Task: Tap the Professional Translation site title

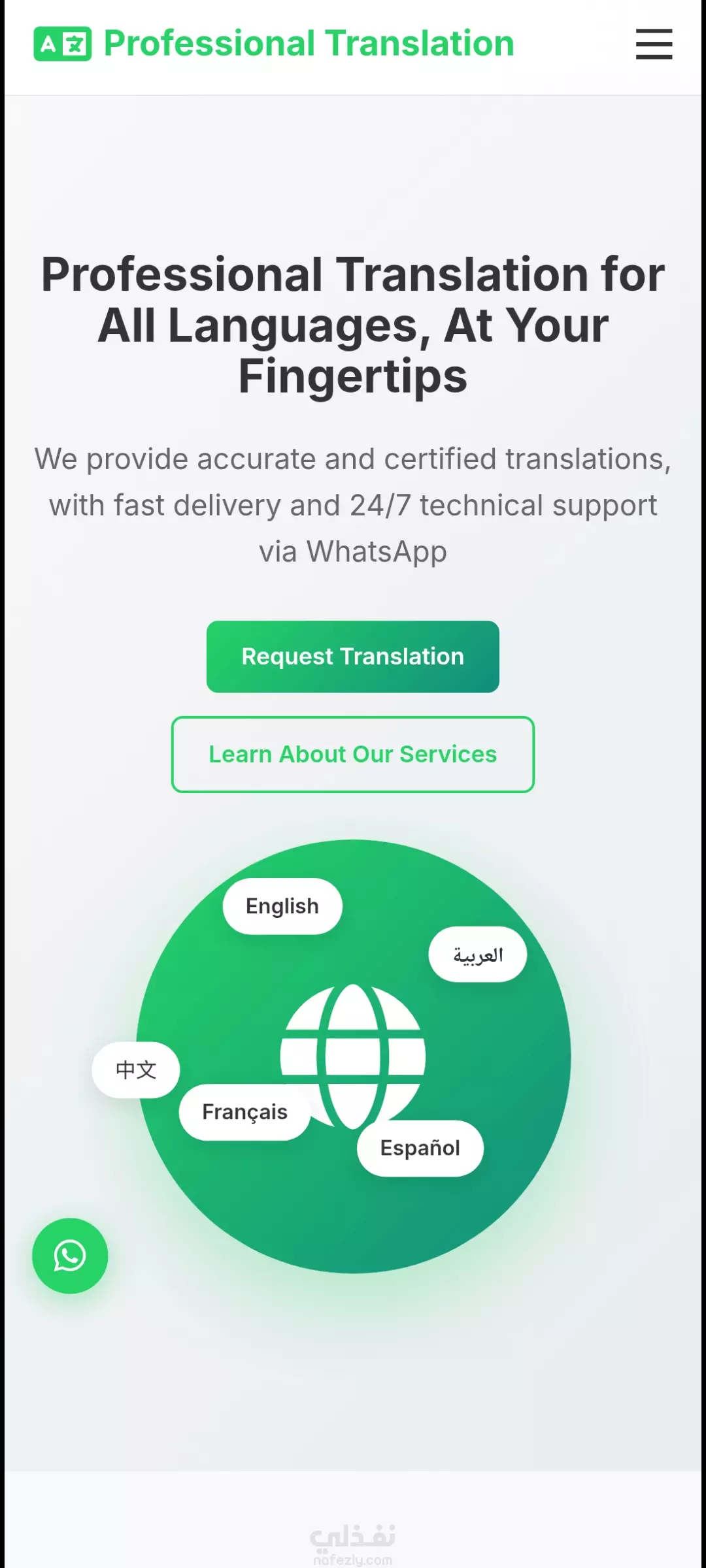Action: [x=309, y=44]
